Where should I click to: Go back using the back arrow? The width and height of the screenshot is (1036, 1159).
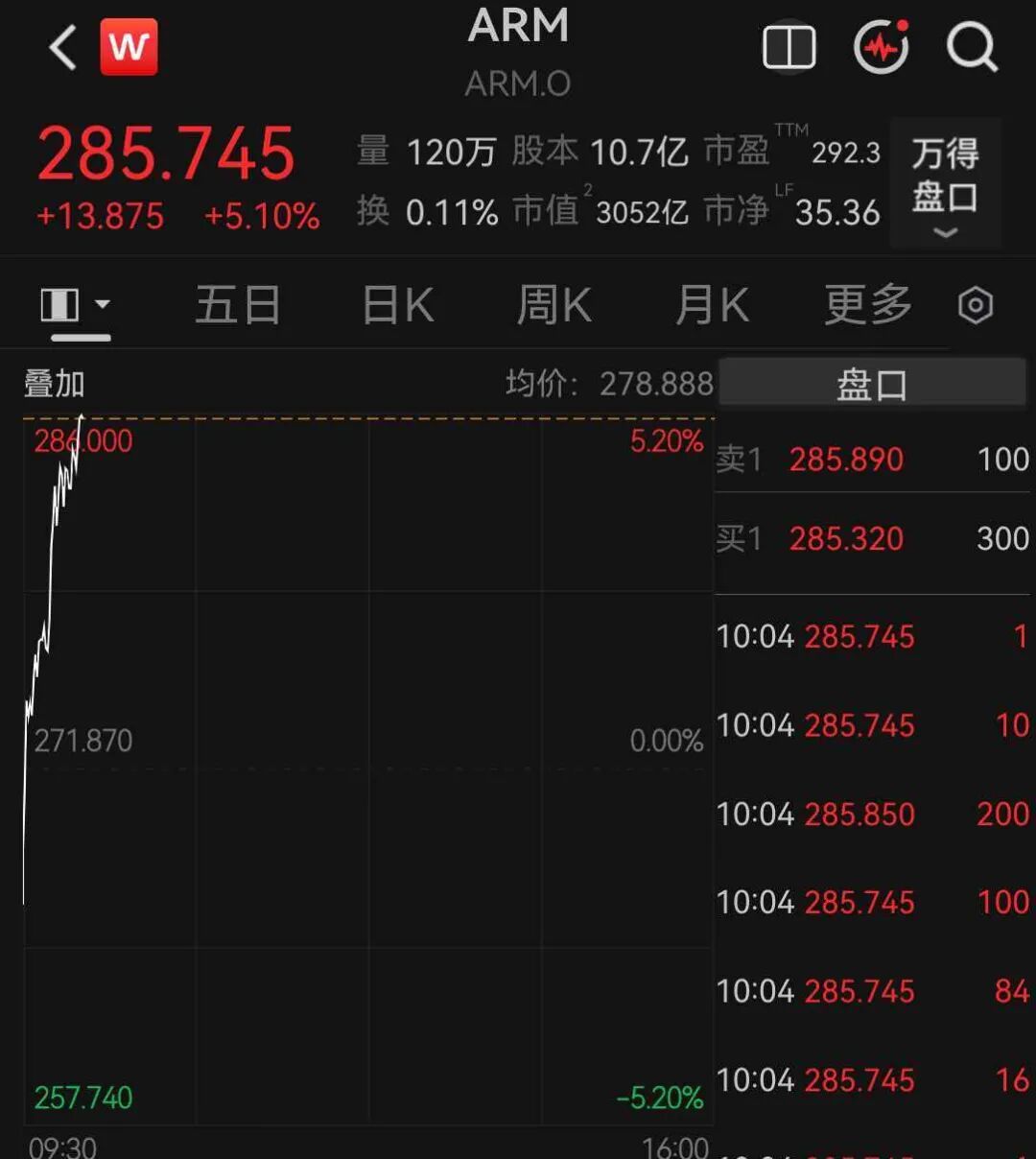tap(63, 47)
